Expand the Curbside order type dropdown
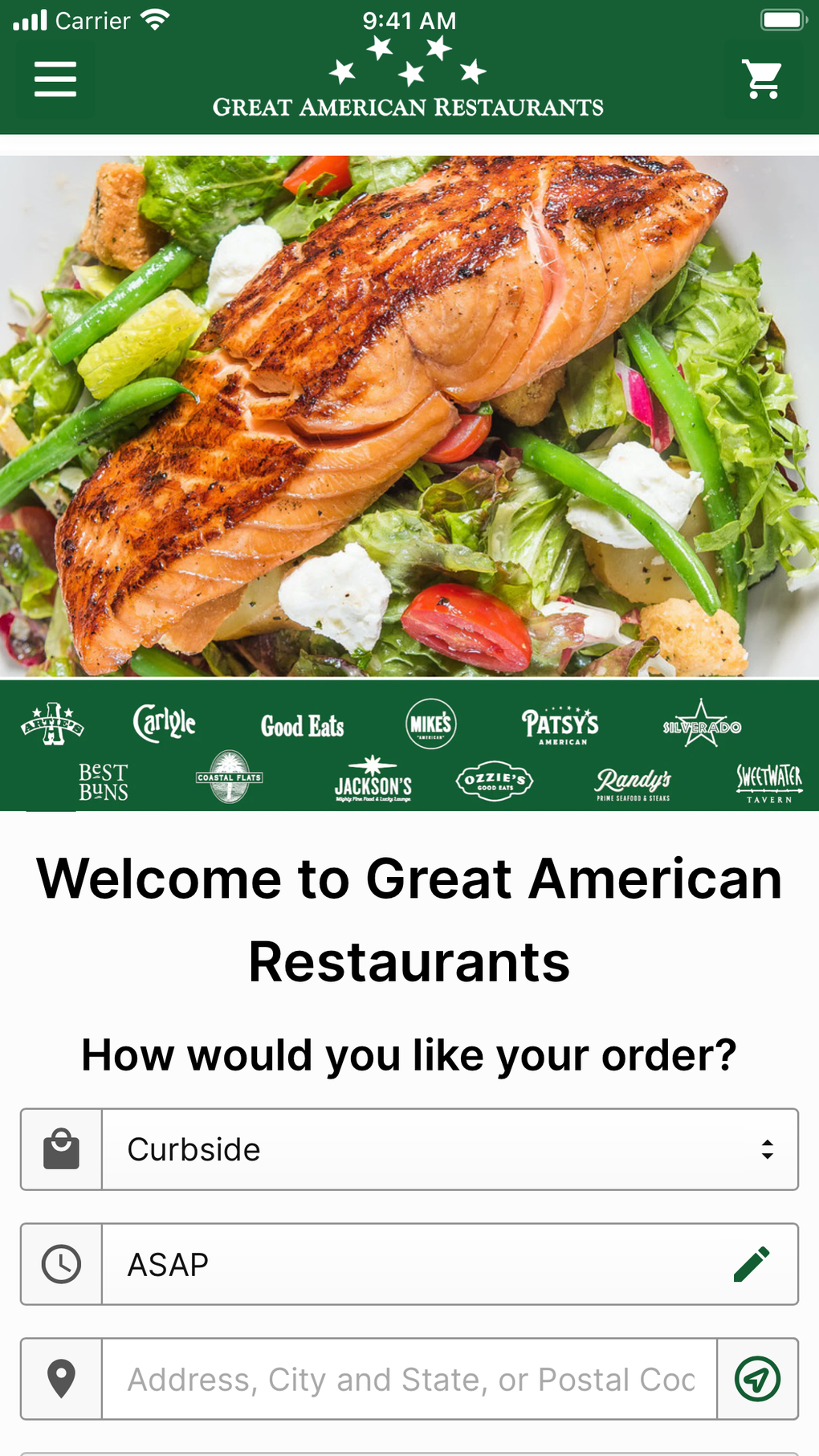This screenshot has width=819, height=1456. pyautogui.click(x=450, y=1149)
